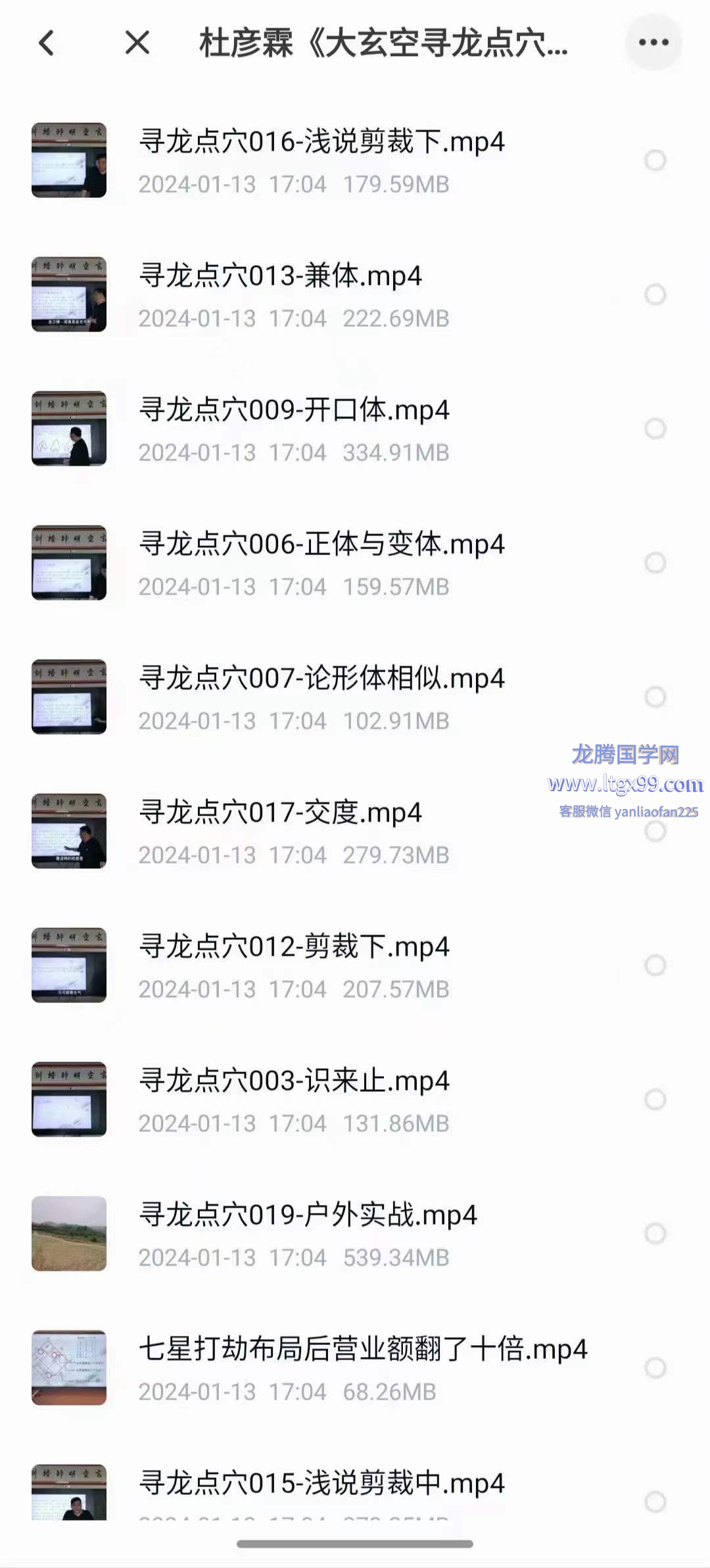Mark the circle for 寻龙点穴015-浅说剪裁中.mp4
The width and height of the screenshot is (710, 1568).
(655, 1502)
